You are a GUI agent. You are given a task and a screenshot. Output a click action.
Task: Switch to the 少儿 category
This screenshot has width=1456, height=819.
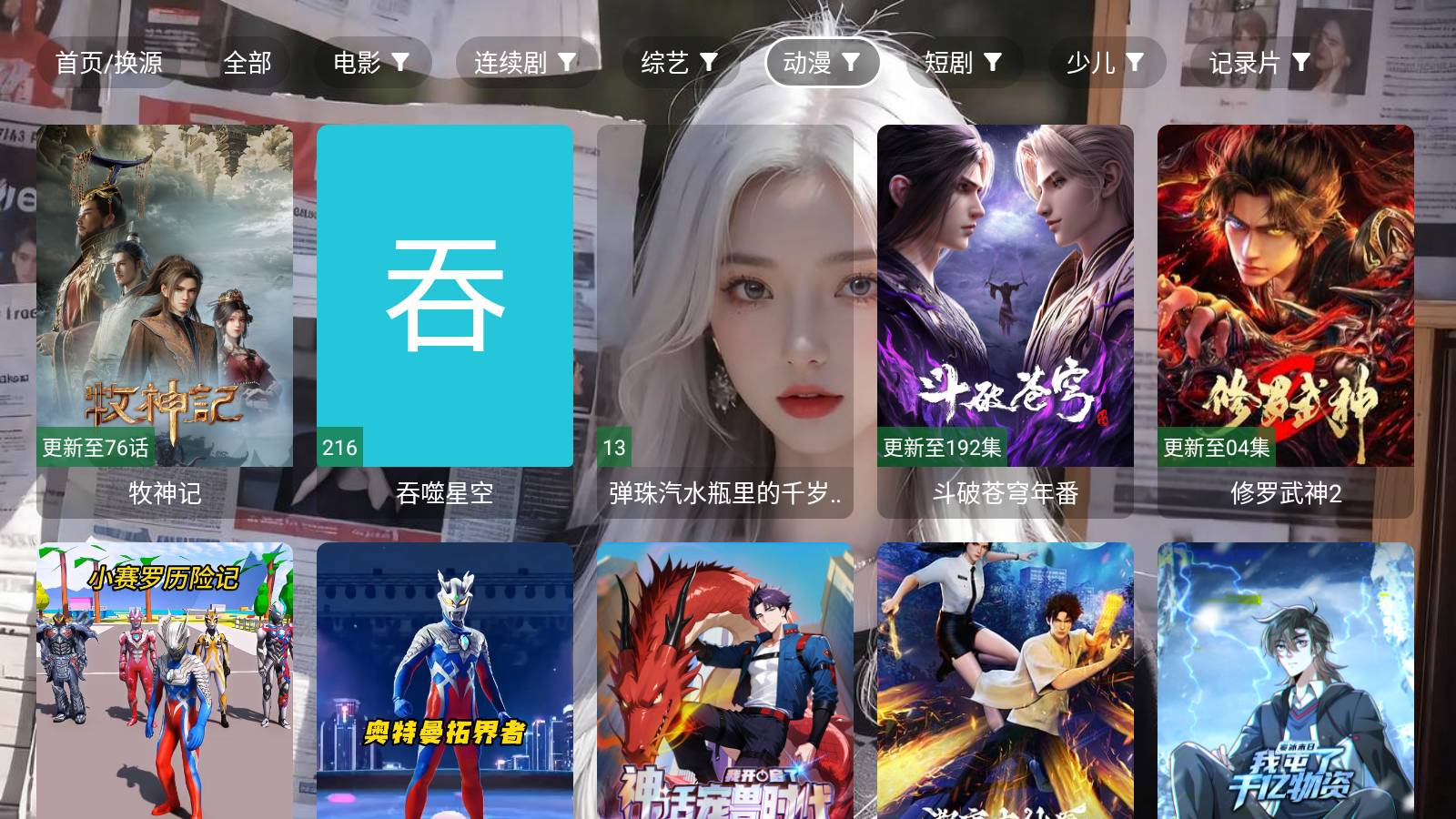[1105, 63]
